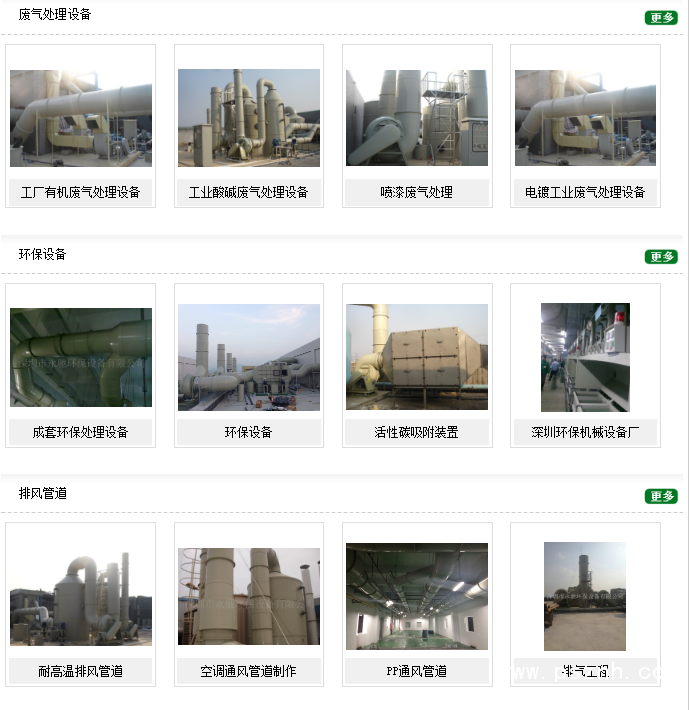This screenshot has width=689, height=710.
Task: View the 活性碳吸附装置 product
Action: [417, 358]
